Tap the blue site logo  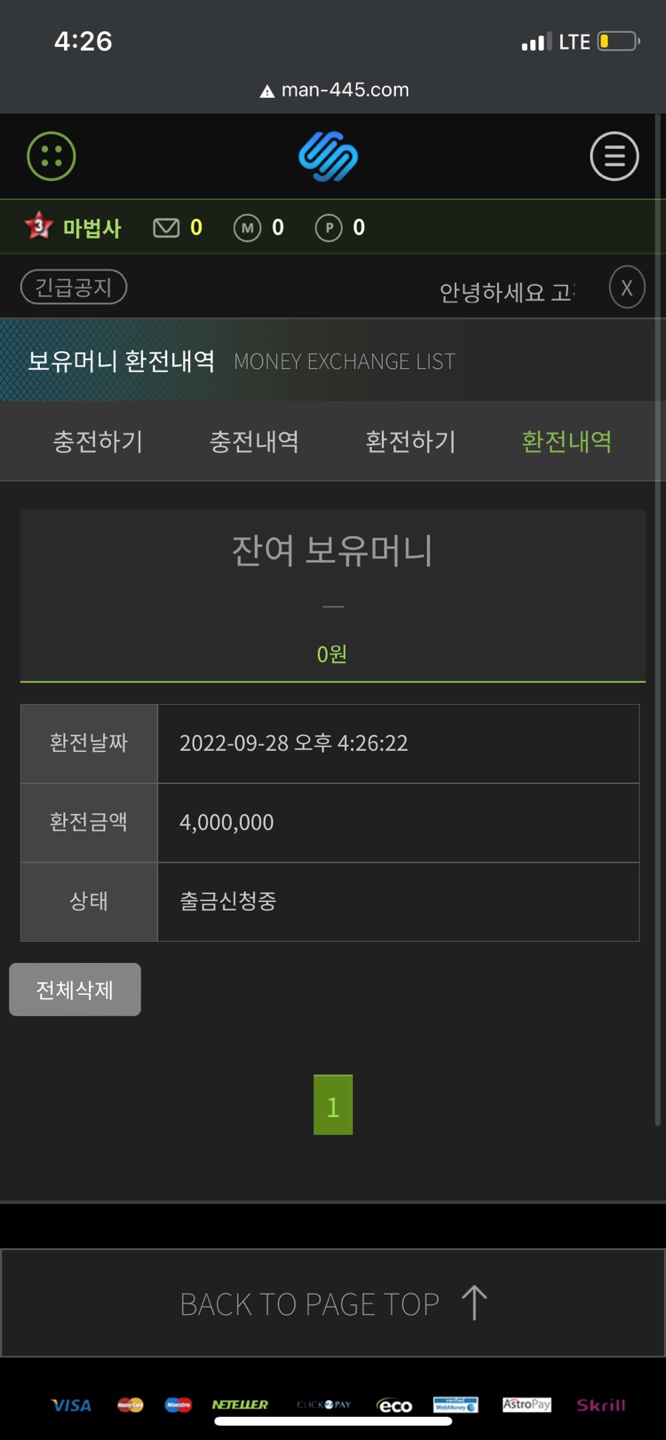(328, 157)
